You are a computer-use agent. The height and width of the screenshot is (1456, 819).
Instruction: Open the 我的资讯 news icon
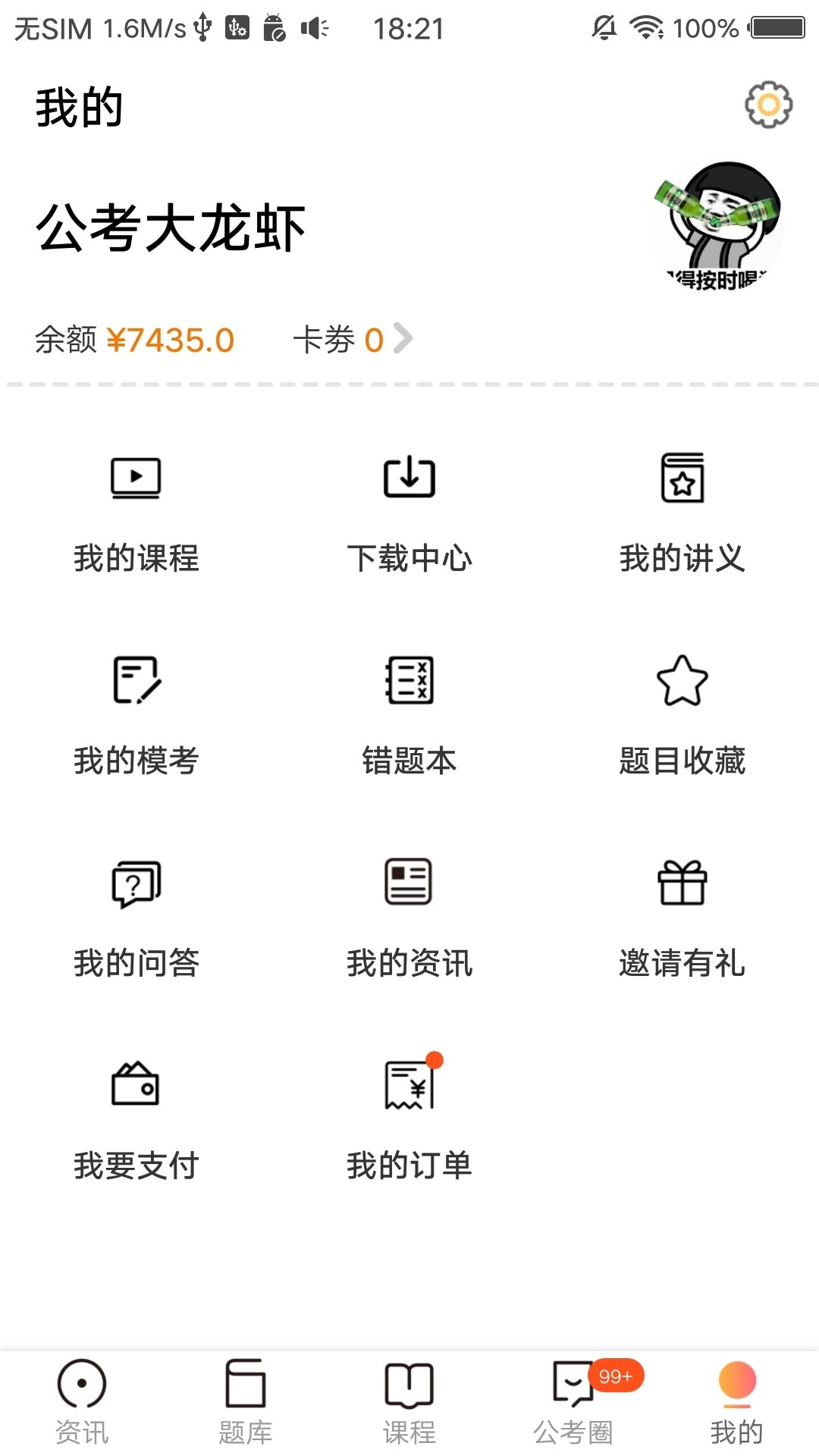click(x=409, y=882)
